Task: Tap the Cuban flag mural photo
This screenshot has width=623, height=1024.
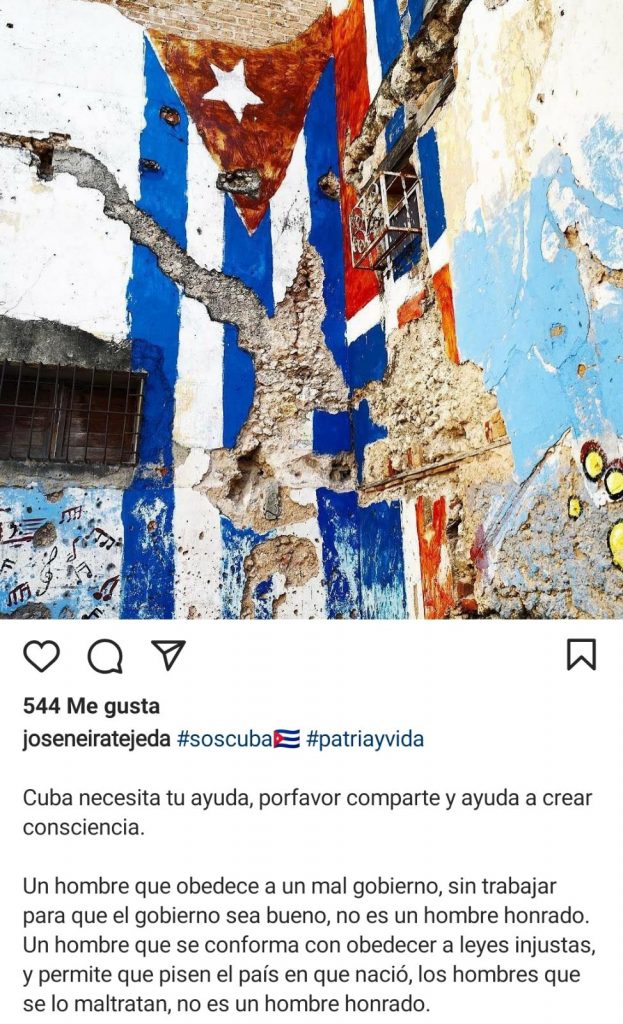Action: (x=311, y=310)
